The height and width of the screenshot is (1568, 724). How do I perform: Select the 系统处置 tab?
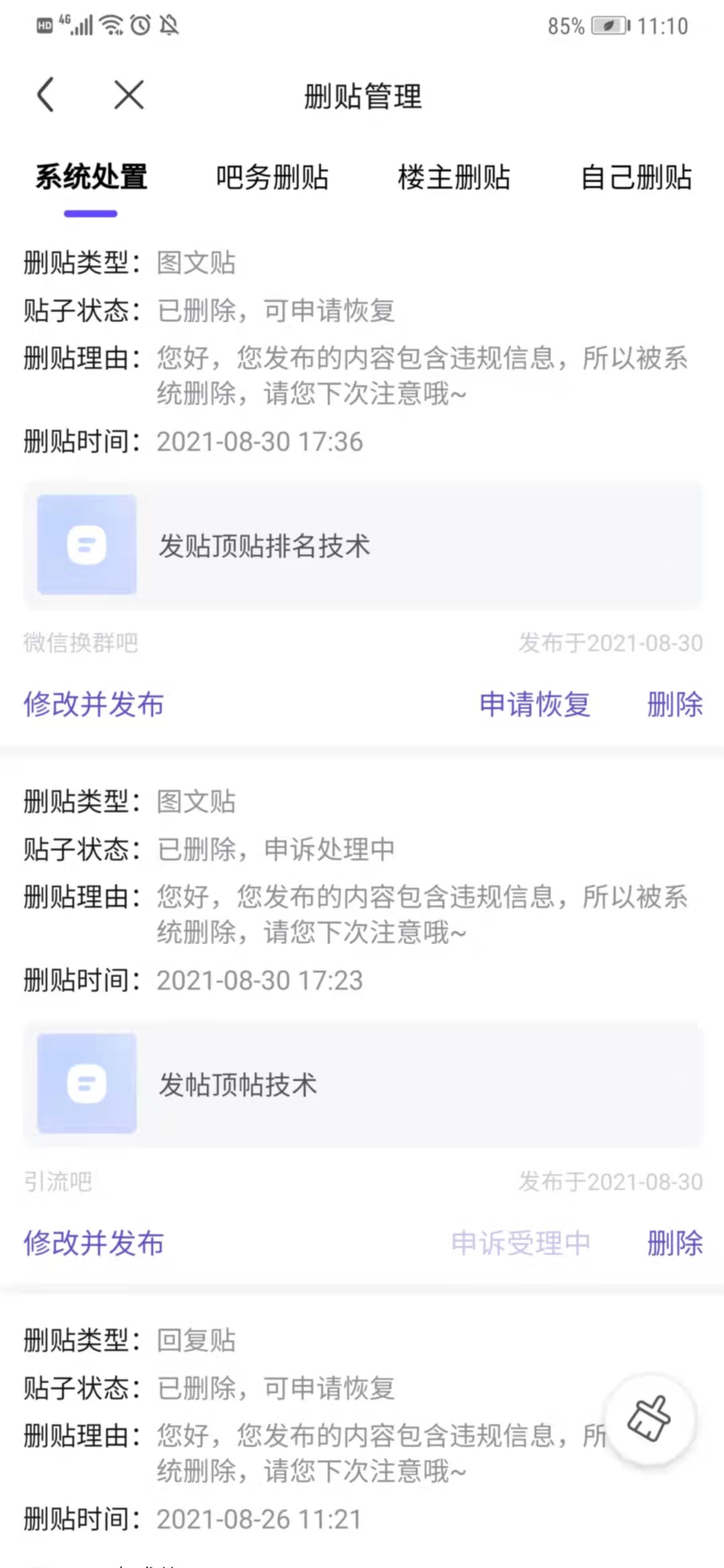pos(90,178)
